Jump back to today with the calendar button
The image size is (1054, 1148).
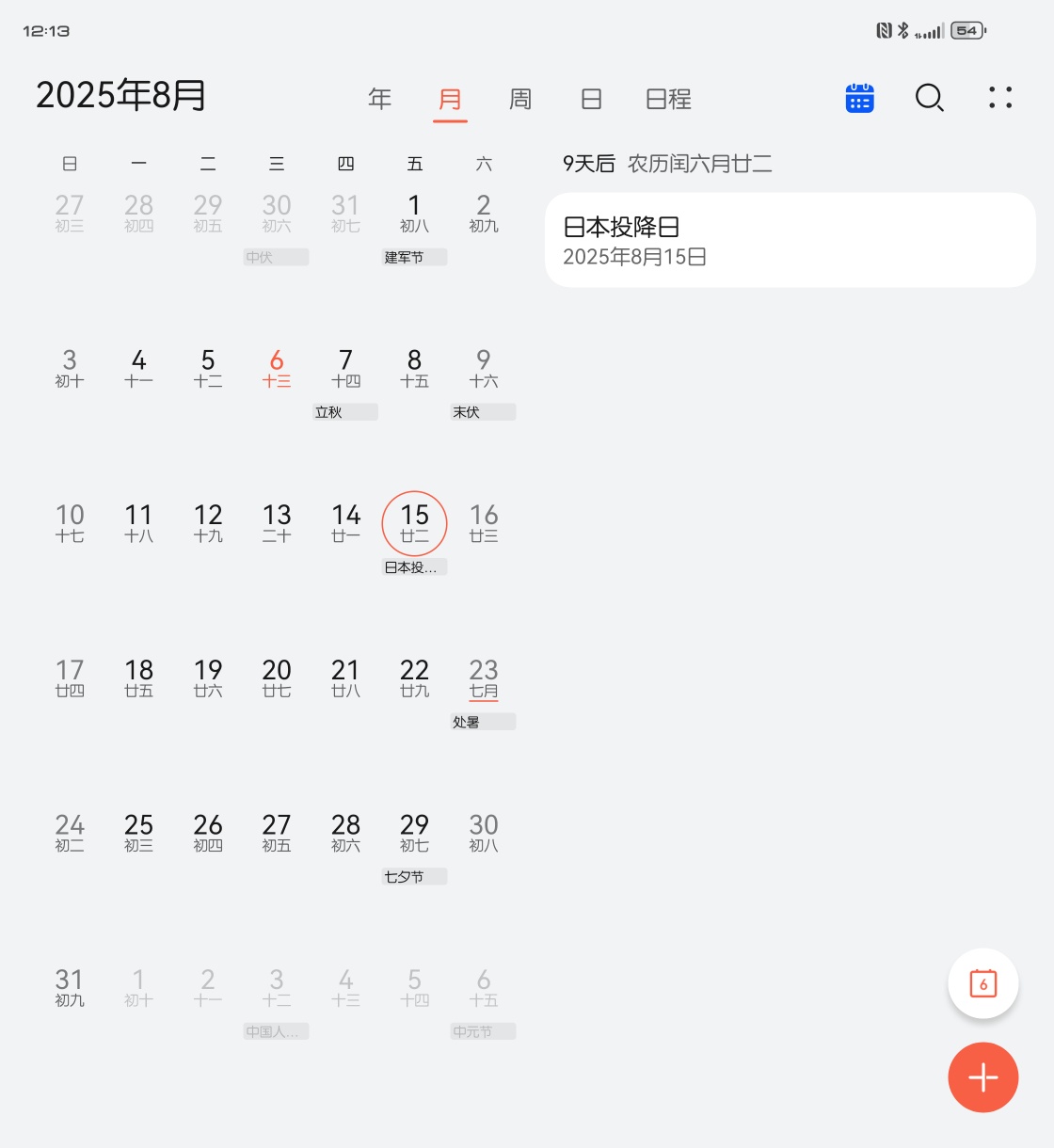982,983
